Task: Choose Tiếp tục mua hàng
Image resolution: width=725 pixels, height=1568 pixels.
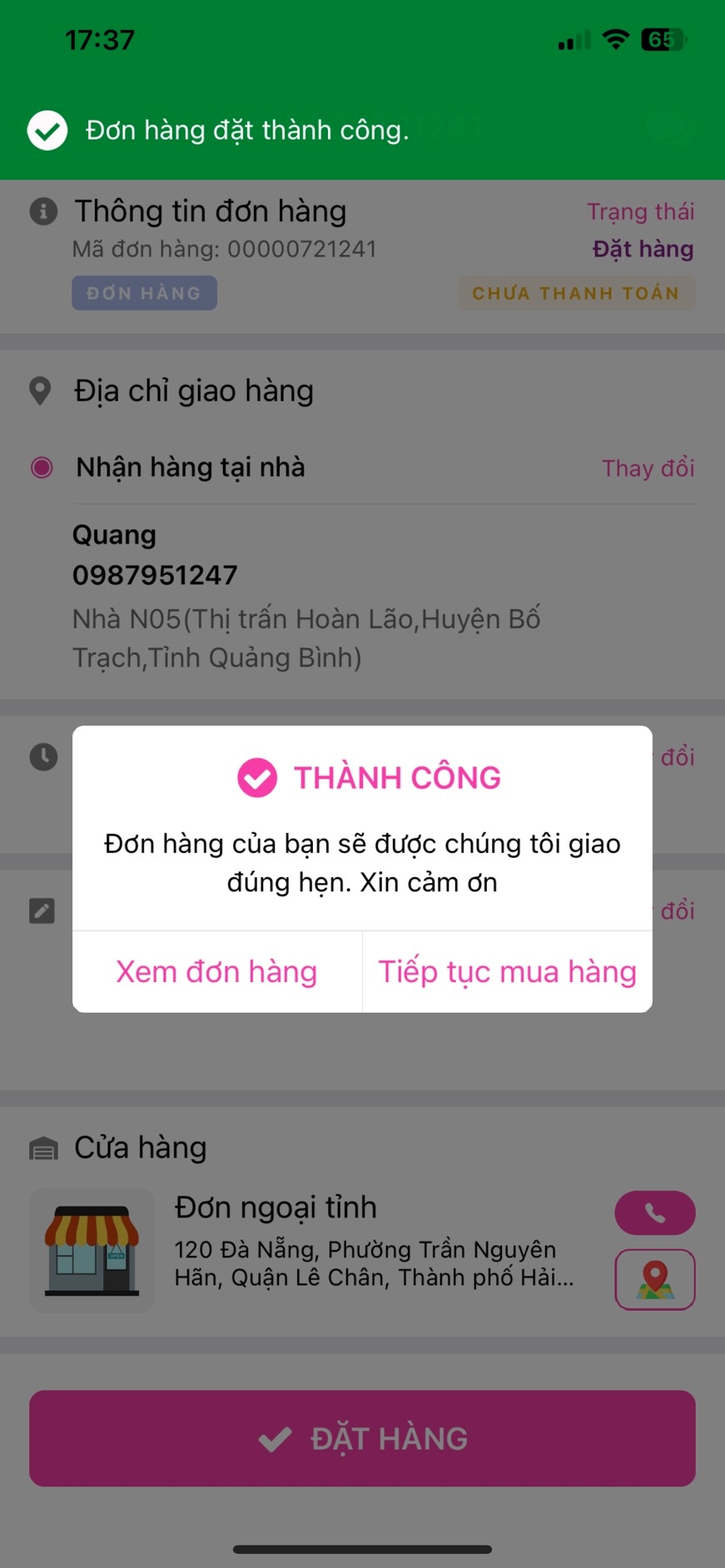Action: coord(507,971)
